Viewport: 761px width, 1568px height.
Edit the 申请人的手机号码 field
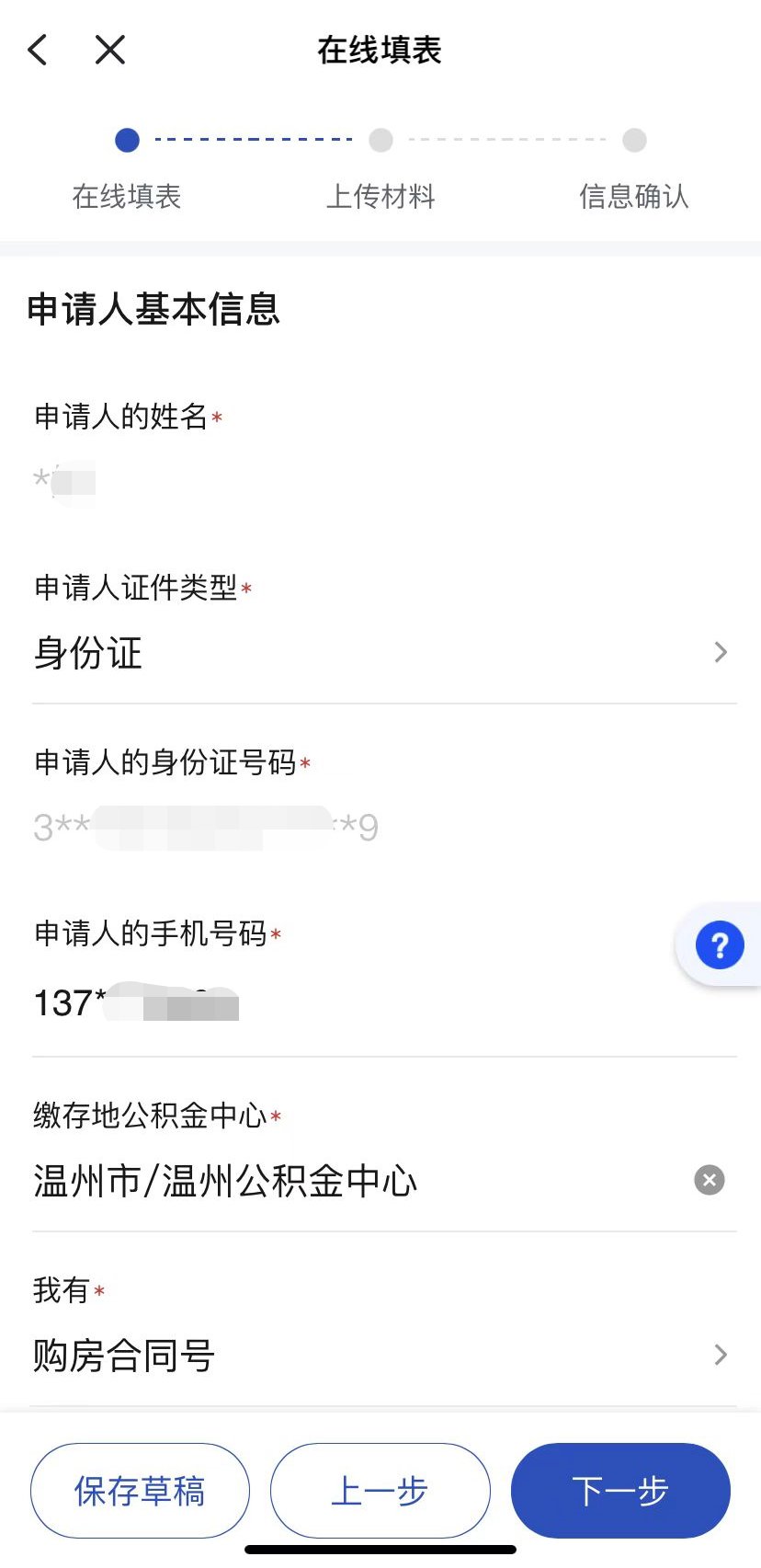point(384,1002)
